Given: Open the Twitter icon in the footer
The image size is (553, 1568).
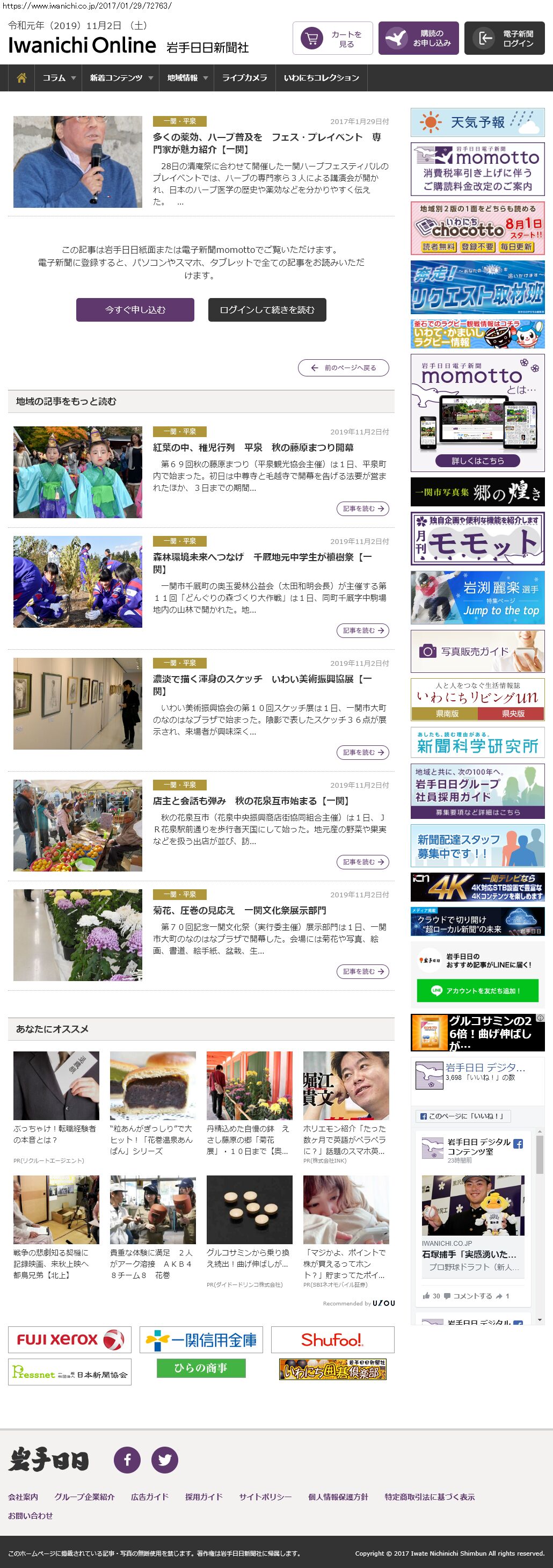Looking at the screenshot, I should point(164,1460).
